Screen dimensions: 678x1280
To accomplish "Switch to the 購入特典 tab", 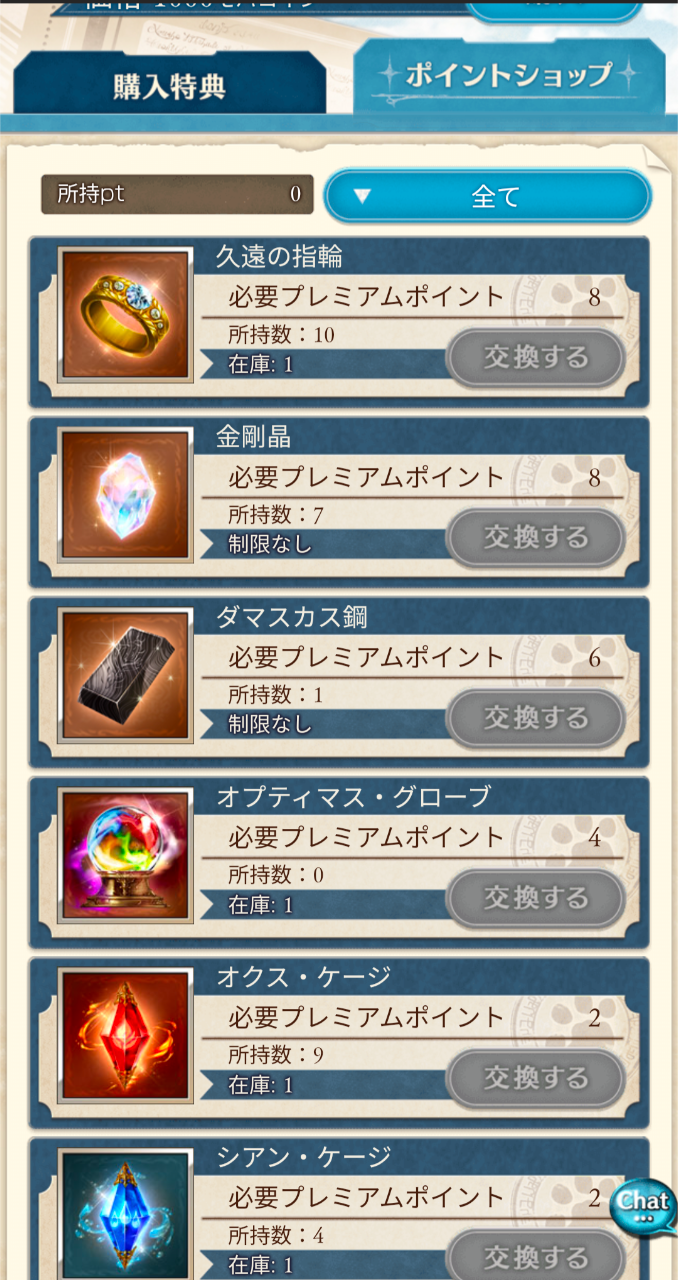I will (x=169, y=85).
